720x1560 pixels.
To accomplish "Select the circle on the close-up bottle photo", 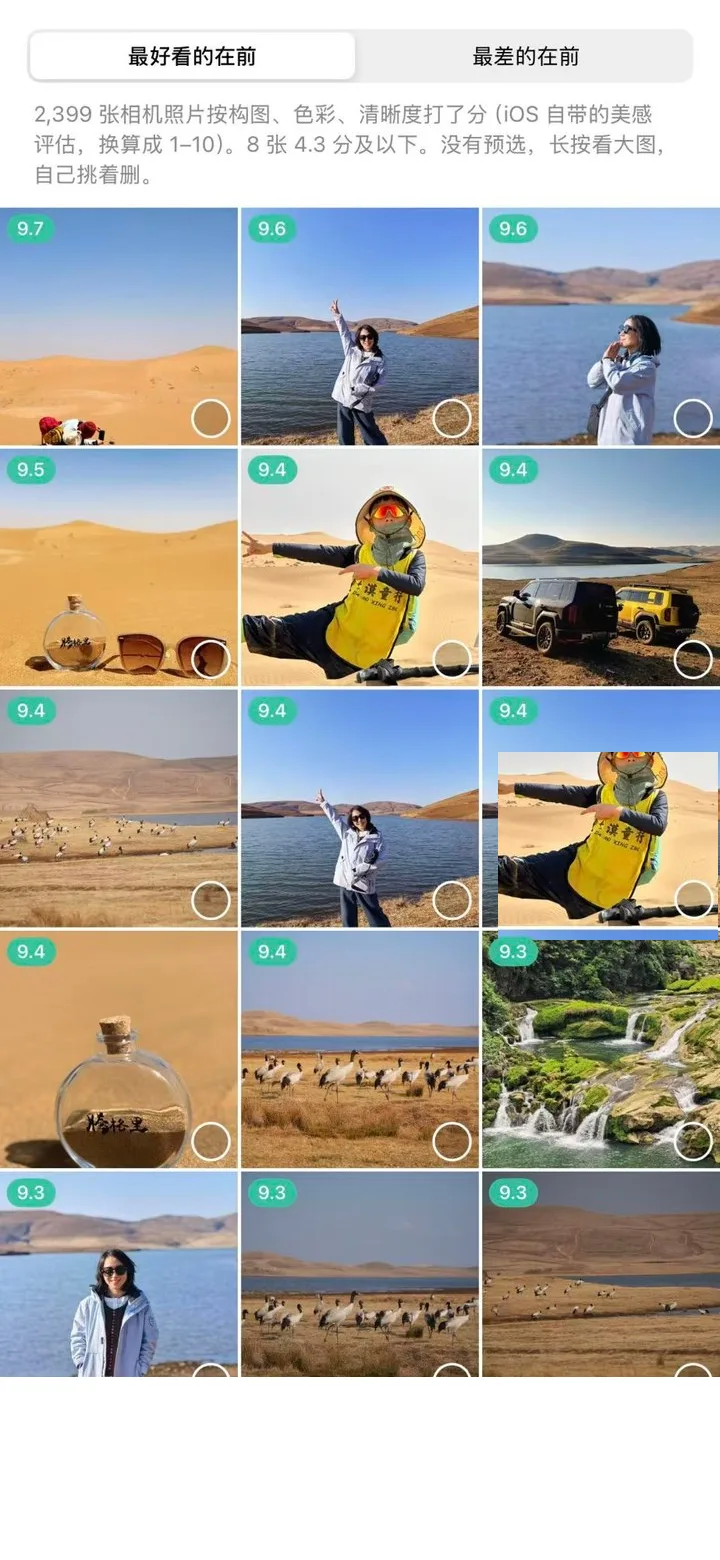I will (x=210, y=1141).
